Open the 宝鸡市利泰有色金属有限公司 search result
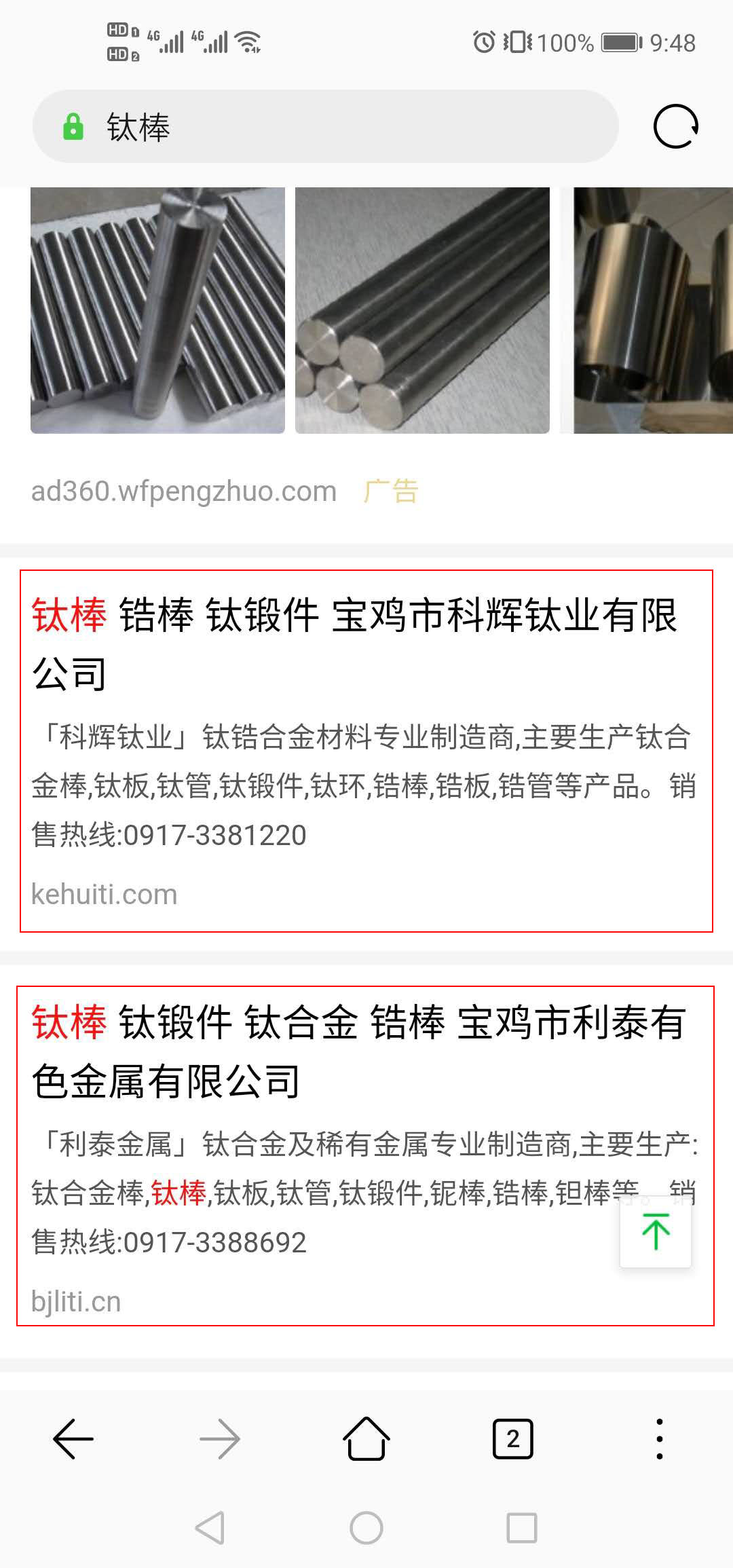The width and height of the screenshot is (733, 1568). coord(358,1051)
